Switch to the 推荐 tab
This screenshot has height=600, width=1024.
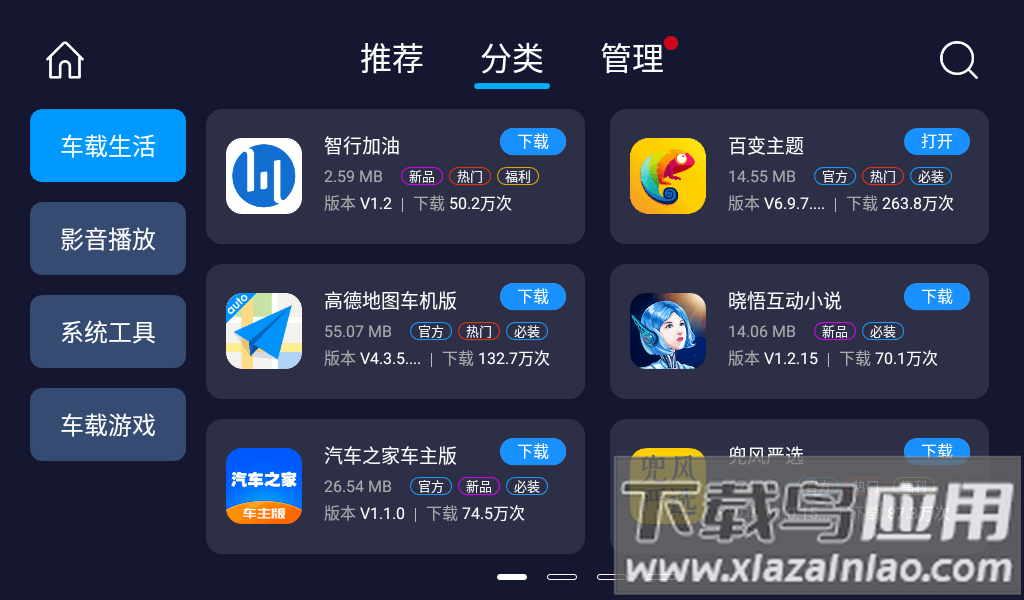[x=392, y=58]
